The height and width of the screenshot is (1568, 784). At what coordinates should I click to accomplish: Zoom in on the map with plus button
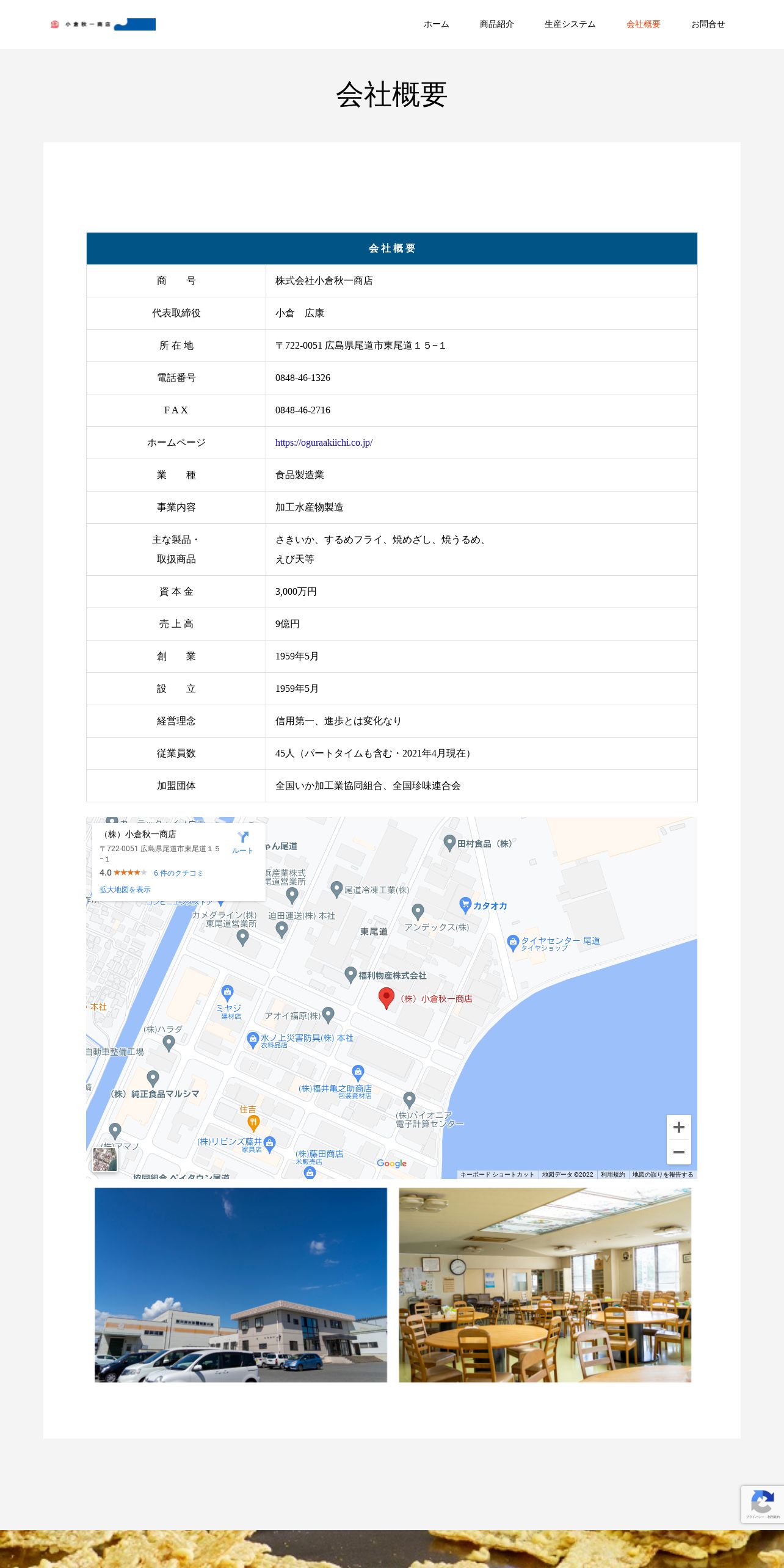[678, 1127]
